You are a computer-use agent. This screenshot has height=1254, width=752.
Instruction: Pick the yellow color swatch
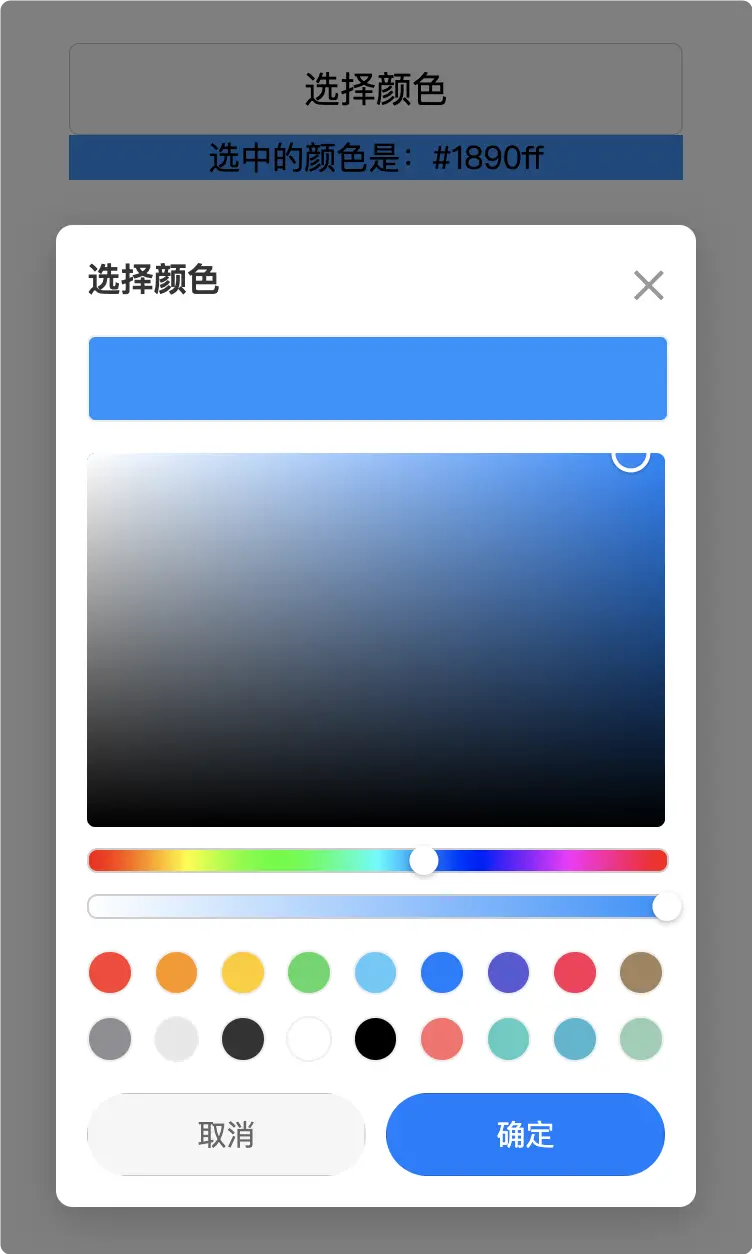click(243, 972)
